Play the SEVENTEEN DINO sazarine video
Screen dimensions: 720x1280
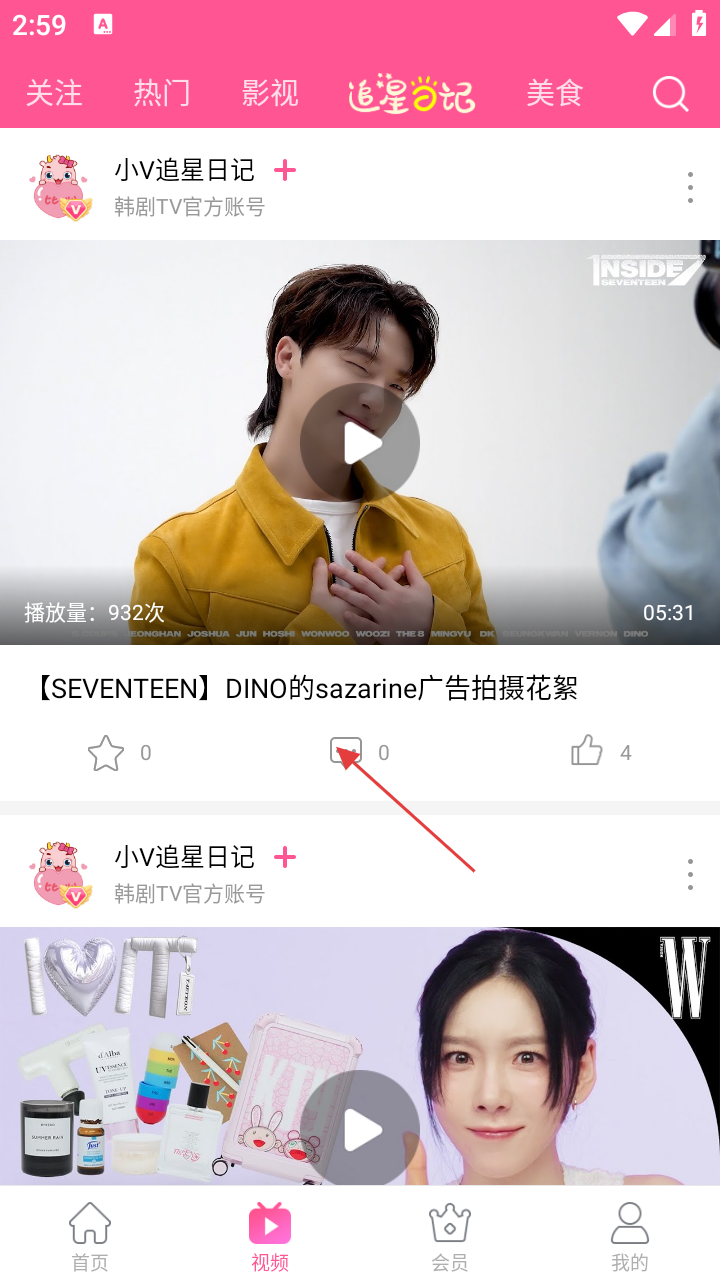(360, 442)
